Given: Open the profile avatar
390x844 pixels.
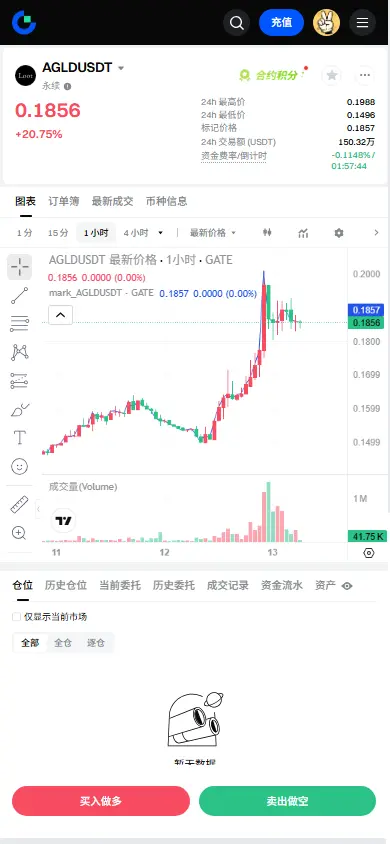Looking at the screenshot, I should click(x=327, y=23).
